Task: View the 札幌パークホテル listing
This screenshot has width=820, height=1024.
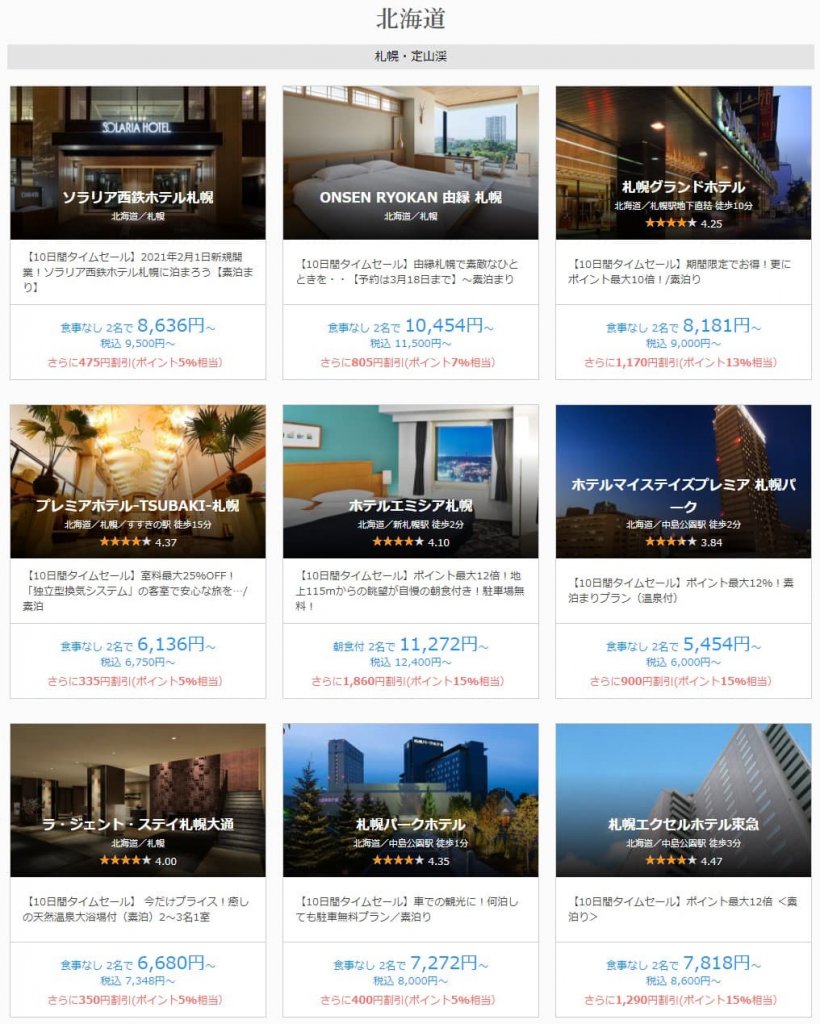Action: click(x=410, y=824)
